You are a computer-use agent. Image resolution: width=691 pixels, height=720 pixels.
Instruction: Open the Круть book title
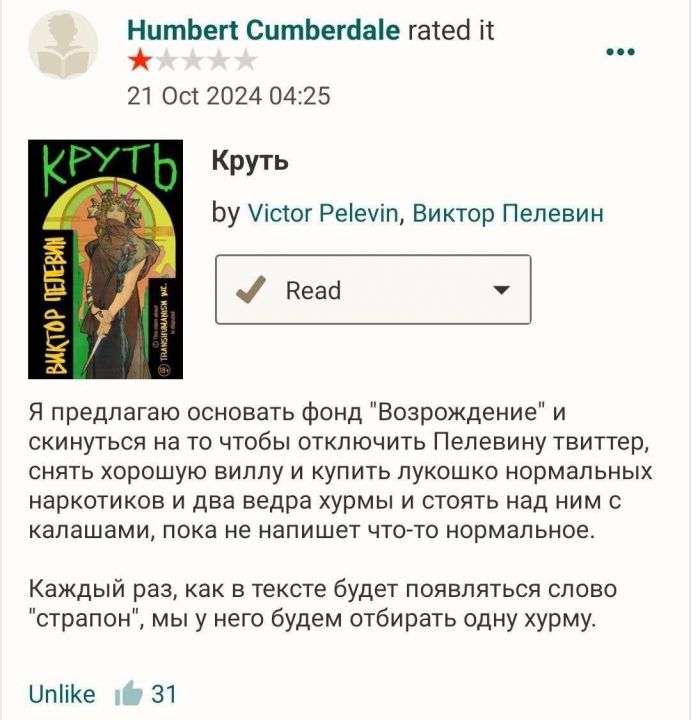(250, 161)
